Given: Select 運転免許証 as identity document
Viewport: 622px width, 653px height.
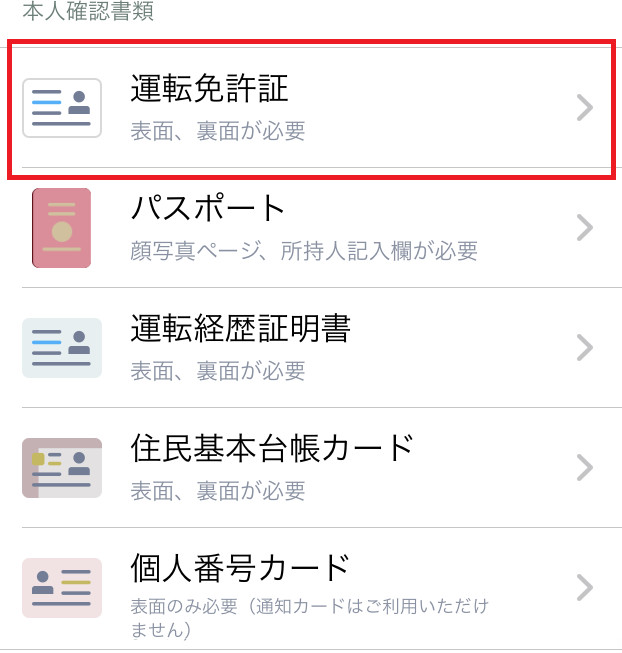Looking at the screenshot, I should [310, 108].
